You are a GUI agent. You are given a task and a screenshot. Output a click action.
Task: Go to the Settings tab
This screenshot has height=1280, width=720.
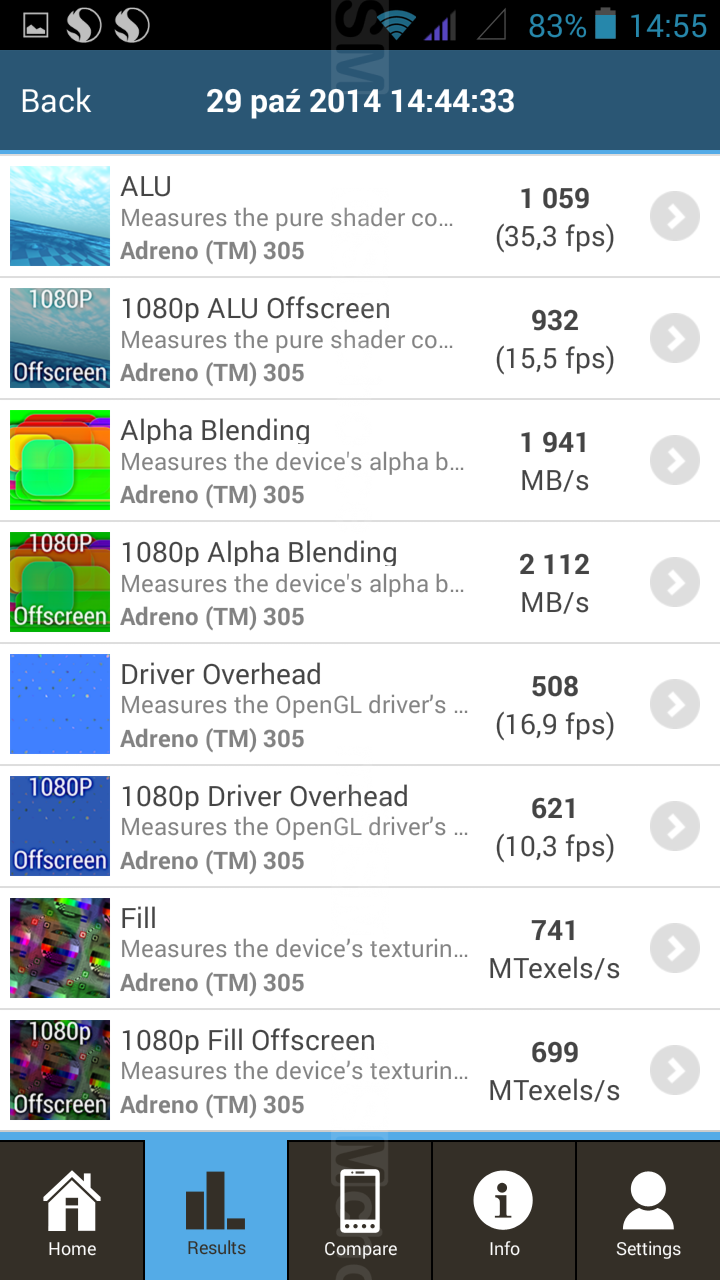[x=648, y=1212]
